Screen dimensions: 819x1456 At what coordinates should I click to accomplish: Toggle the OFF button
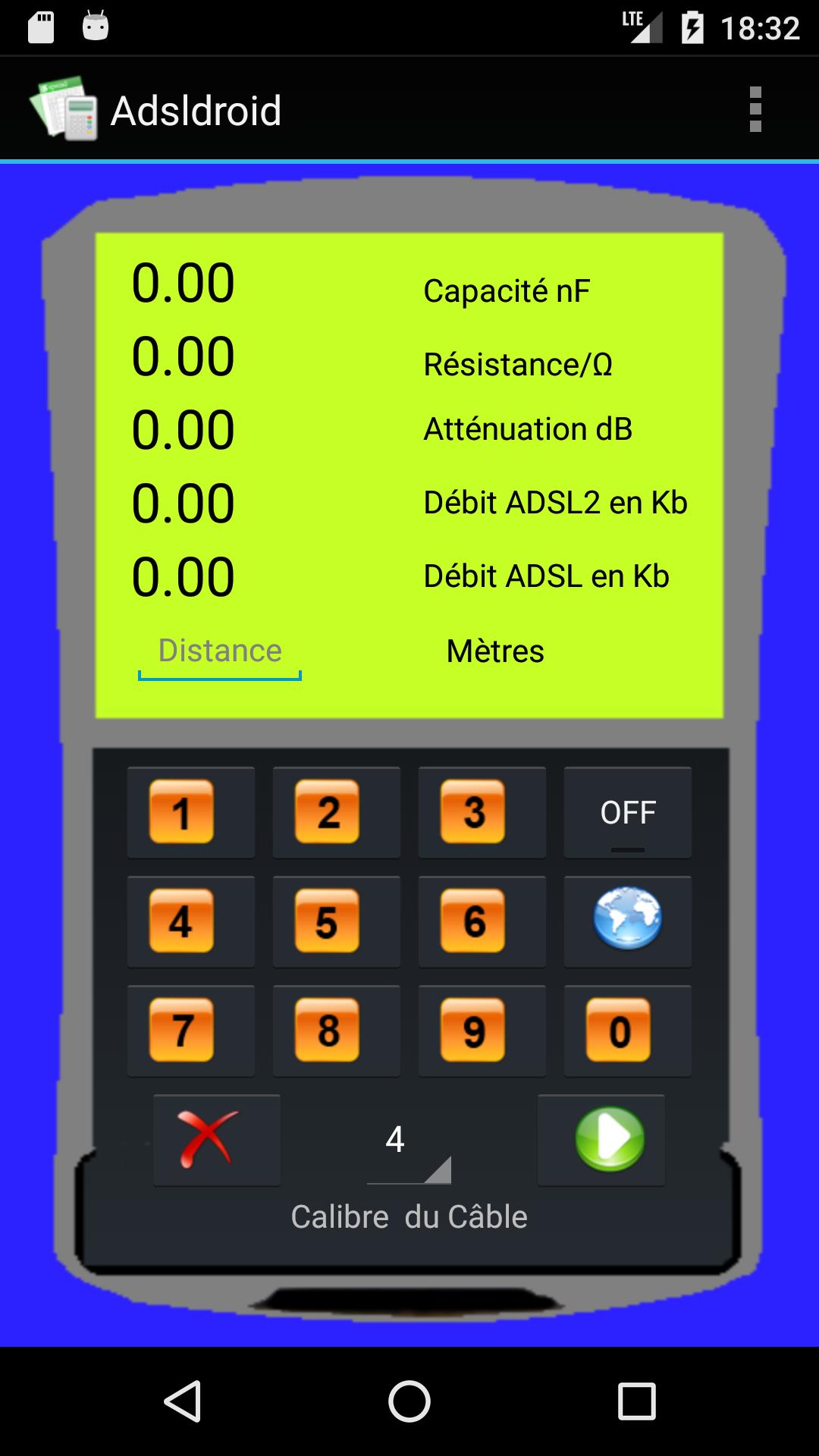pos(627,812)
